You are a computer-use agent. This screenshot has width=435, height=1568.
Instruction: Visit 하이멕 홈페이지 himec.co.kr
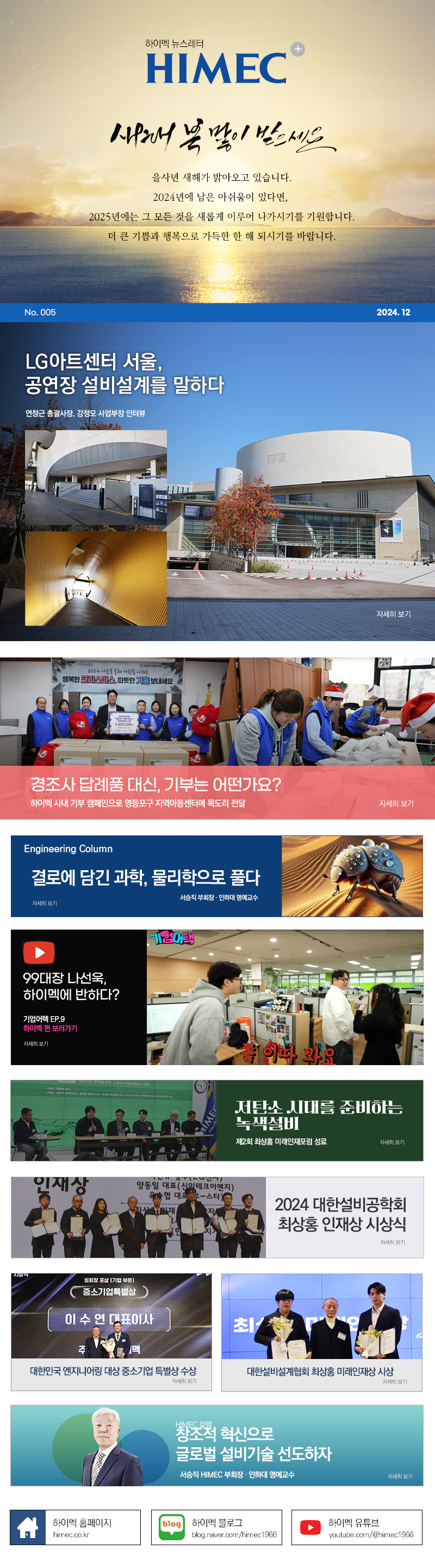[x=75, y=1527]
